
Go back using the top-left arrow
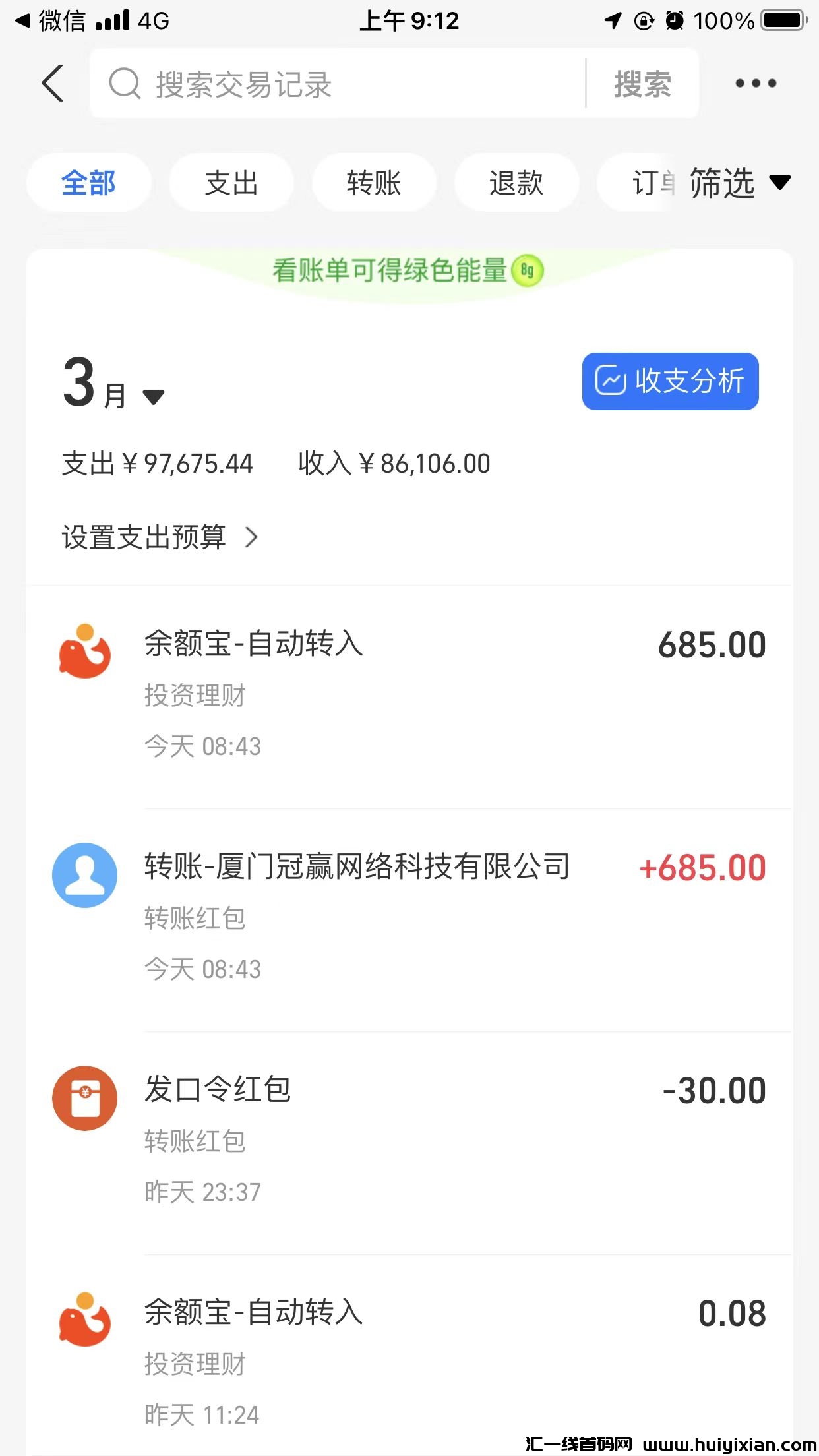[53, 84]
